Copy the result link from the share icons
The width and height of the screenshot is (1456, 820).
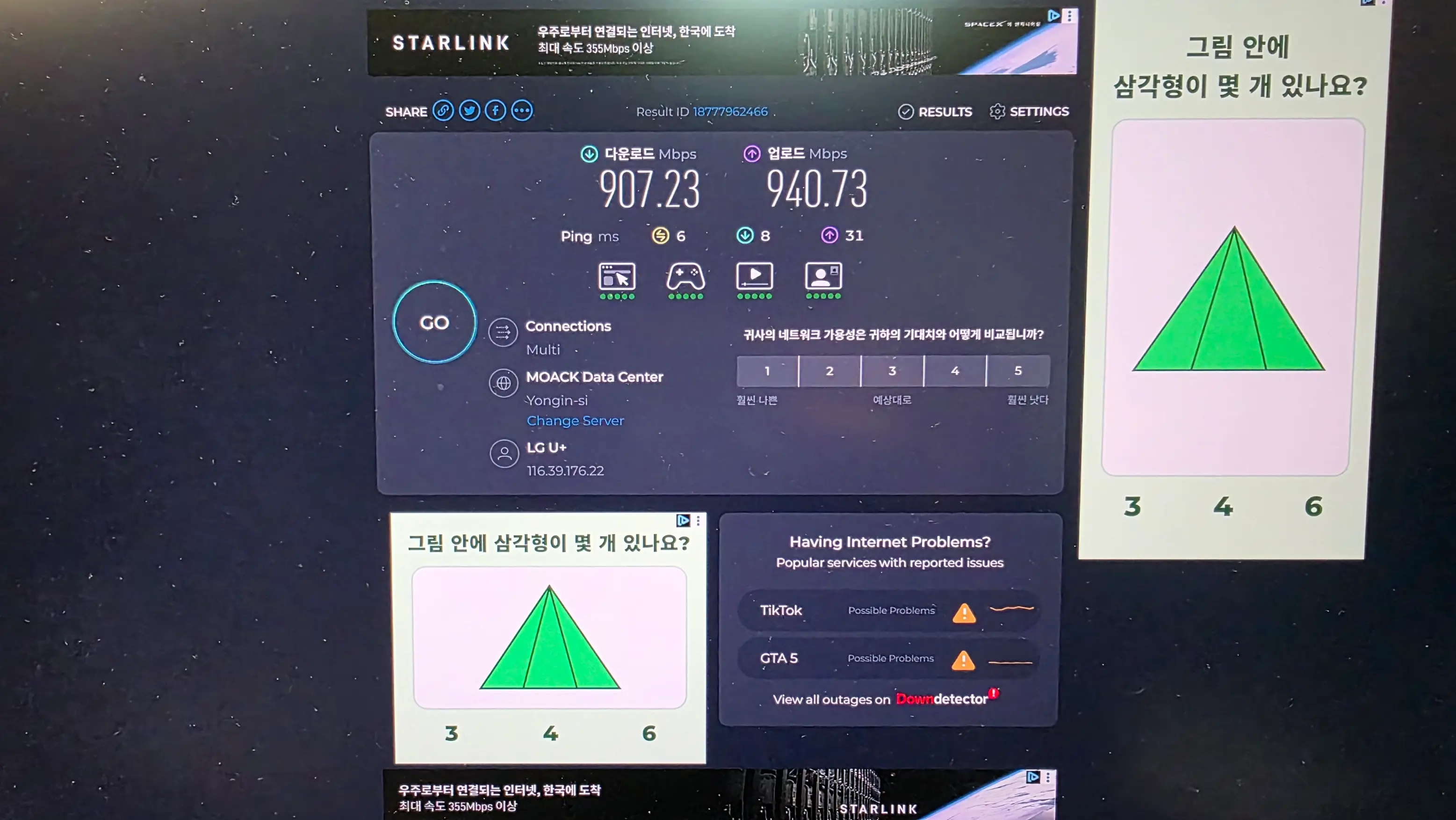pyautogui.click(x=443, y=111)
